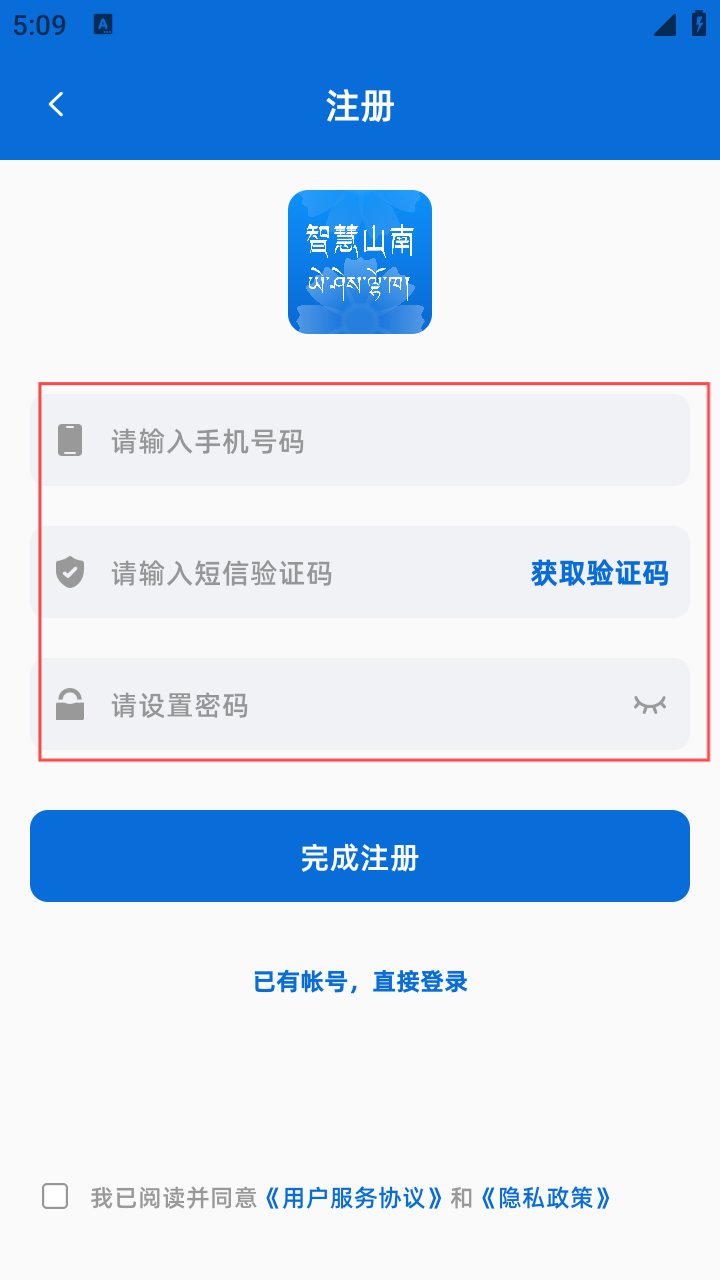
Task: Open 已有帐号,直接登录 link
Action: (x=360, y=981)
